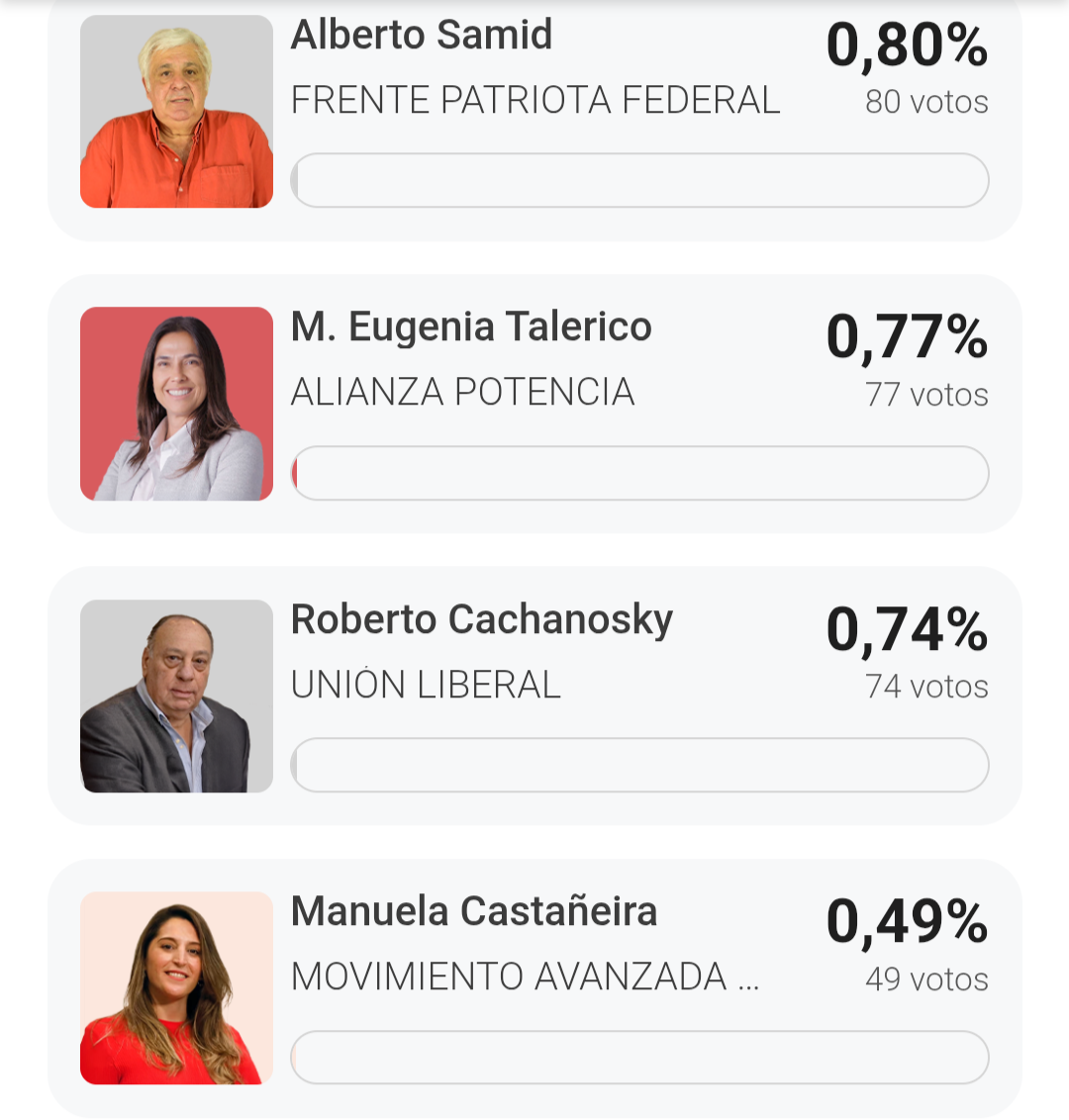Select the M. Eugenia Talerico card
The width and height of the screenshot is (1069, 1120).
(x=534, y=404)
